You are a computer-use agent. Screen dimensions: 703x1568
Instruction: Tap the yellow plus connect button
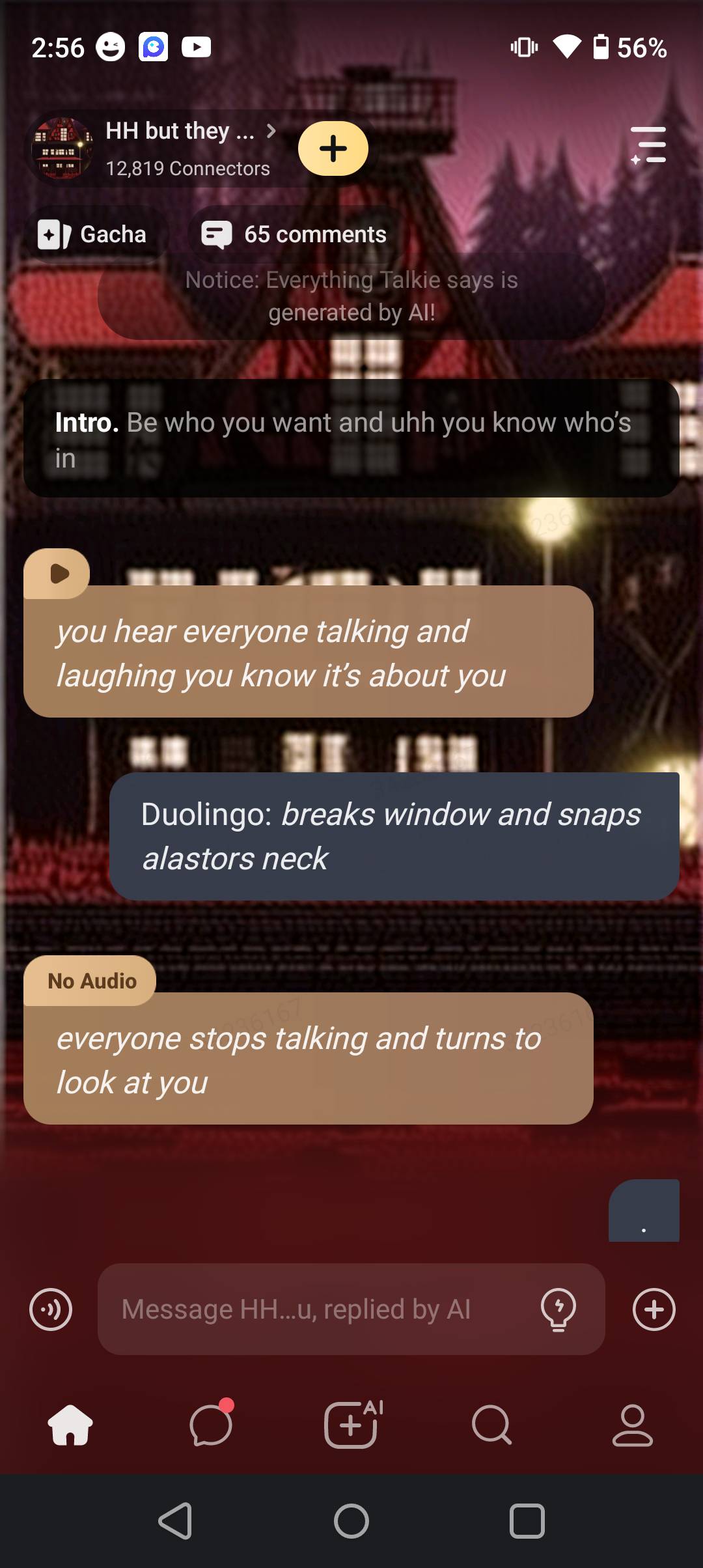[333, 148]
